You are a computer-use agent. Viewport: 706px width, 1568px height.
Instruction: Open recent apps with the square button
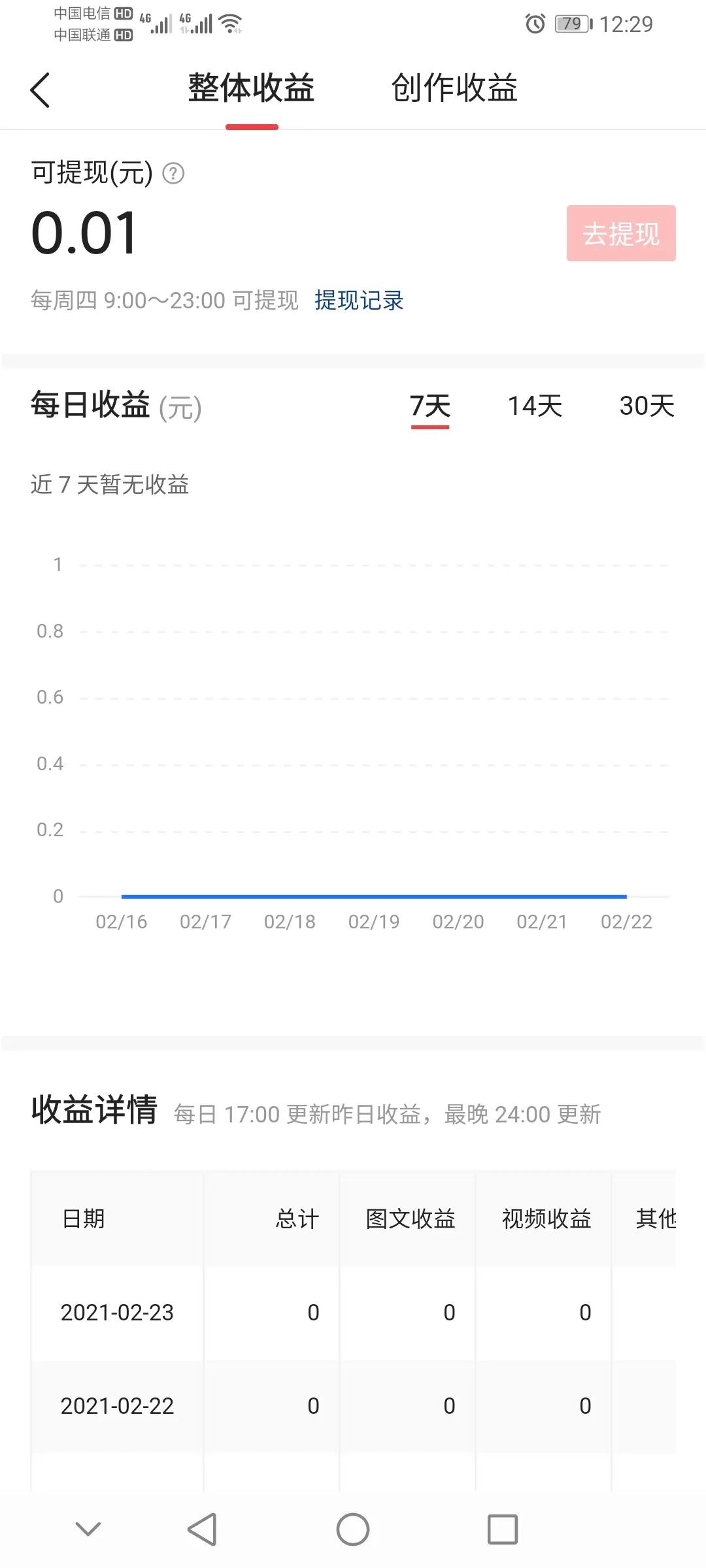point(503,1529)
